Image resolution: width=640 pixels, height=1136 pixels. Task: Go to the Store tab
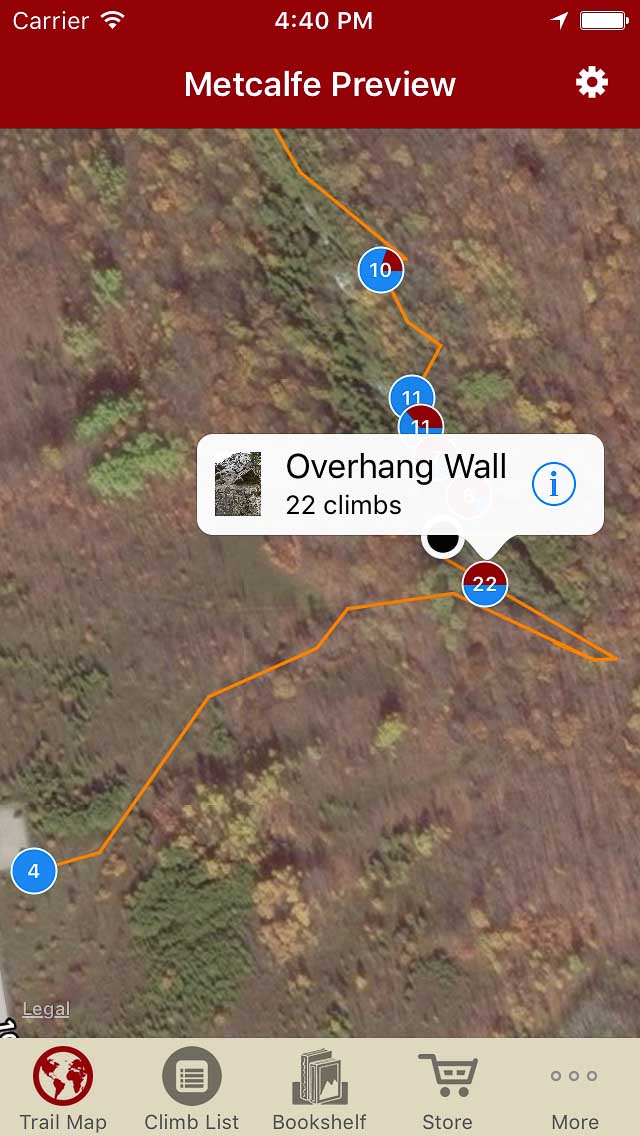tap(447, 1090)
